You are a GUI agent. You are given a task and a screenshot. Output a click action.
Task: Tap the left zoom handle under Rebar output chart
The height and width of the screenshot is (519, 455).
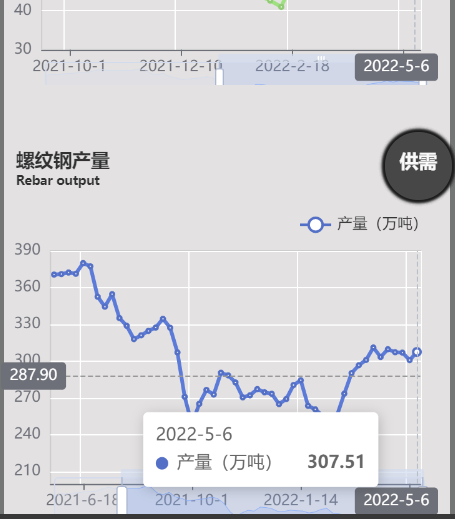[x=122, y=500]
